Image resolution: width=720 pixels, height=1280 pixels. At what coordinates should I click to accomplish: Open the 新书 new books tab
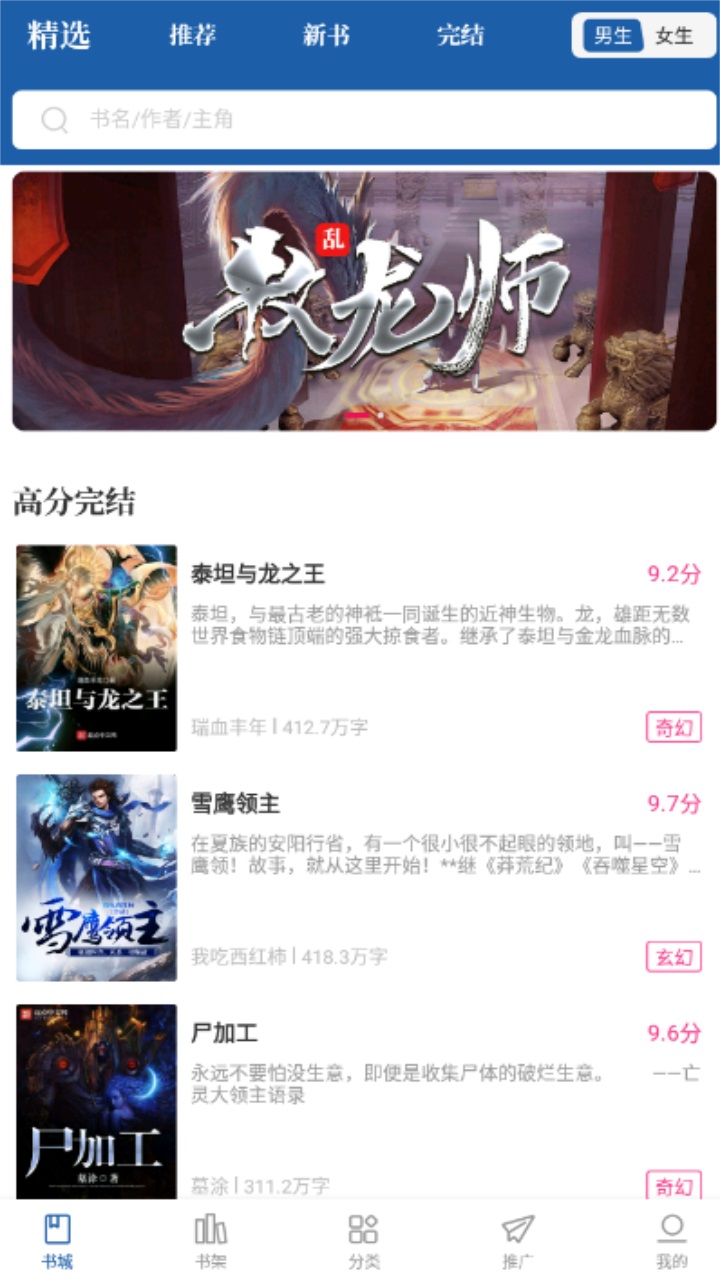(326, 35)
